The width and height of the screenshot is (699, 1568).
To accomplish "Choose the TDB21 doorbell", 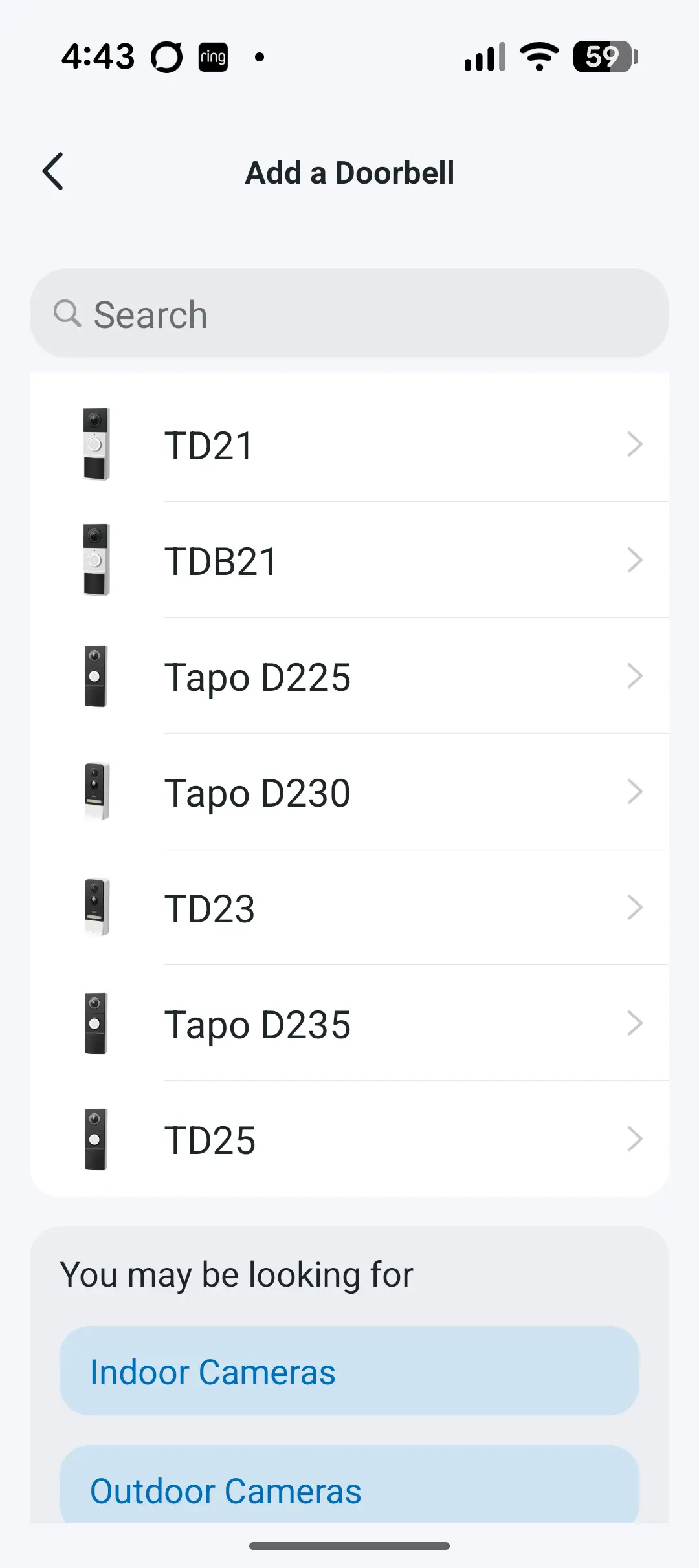I will point(349,561).
